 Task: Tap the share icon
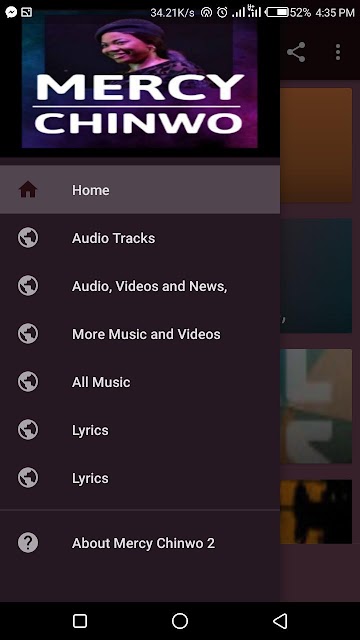pyautogui.click(x=296, y=52)
